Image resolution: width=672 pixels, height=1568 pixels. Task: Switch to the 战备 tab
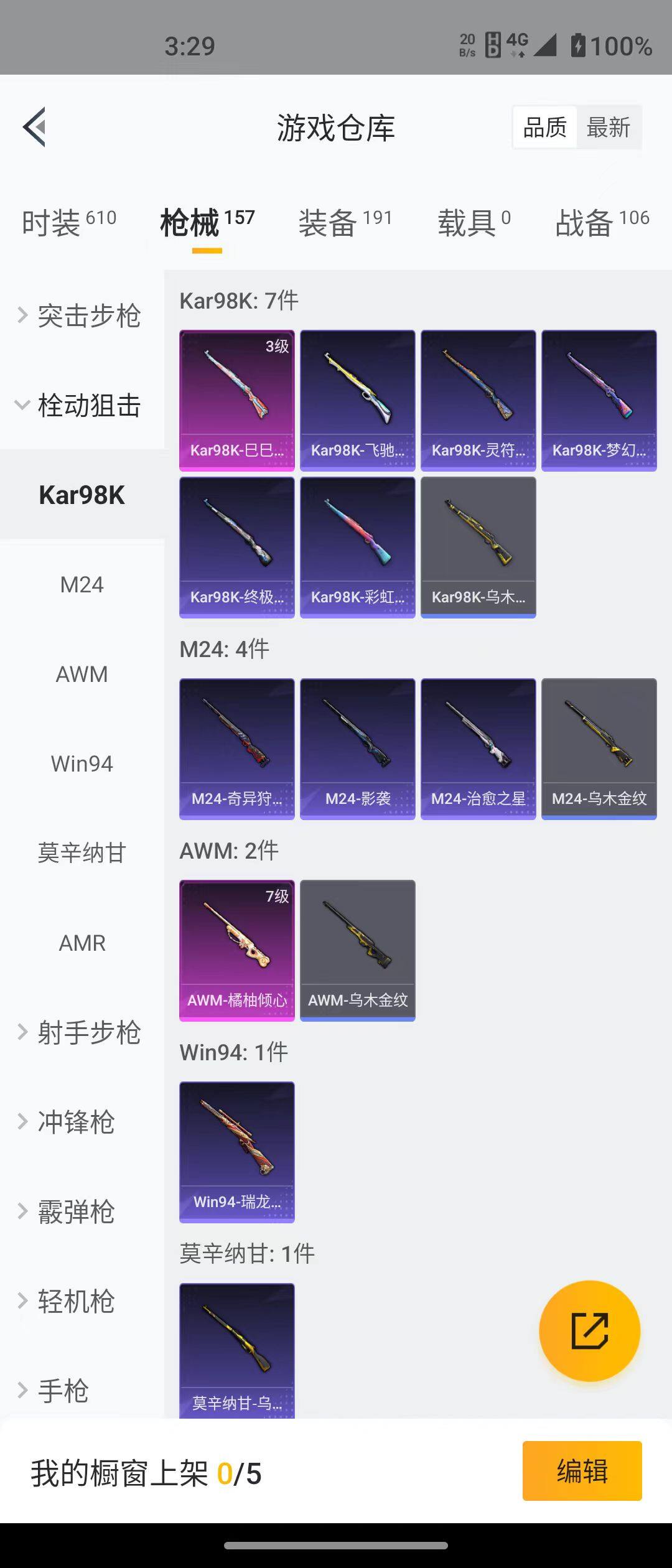tap(602, 222)
